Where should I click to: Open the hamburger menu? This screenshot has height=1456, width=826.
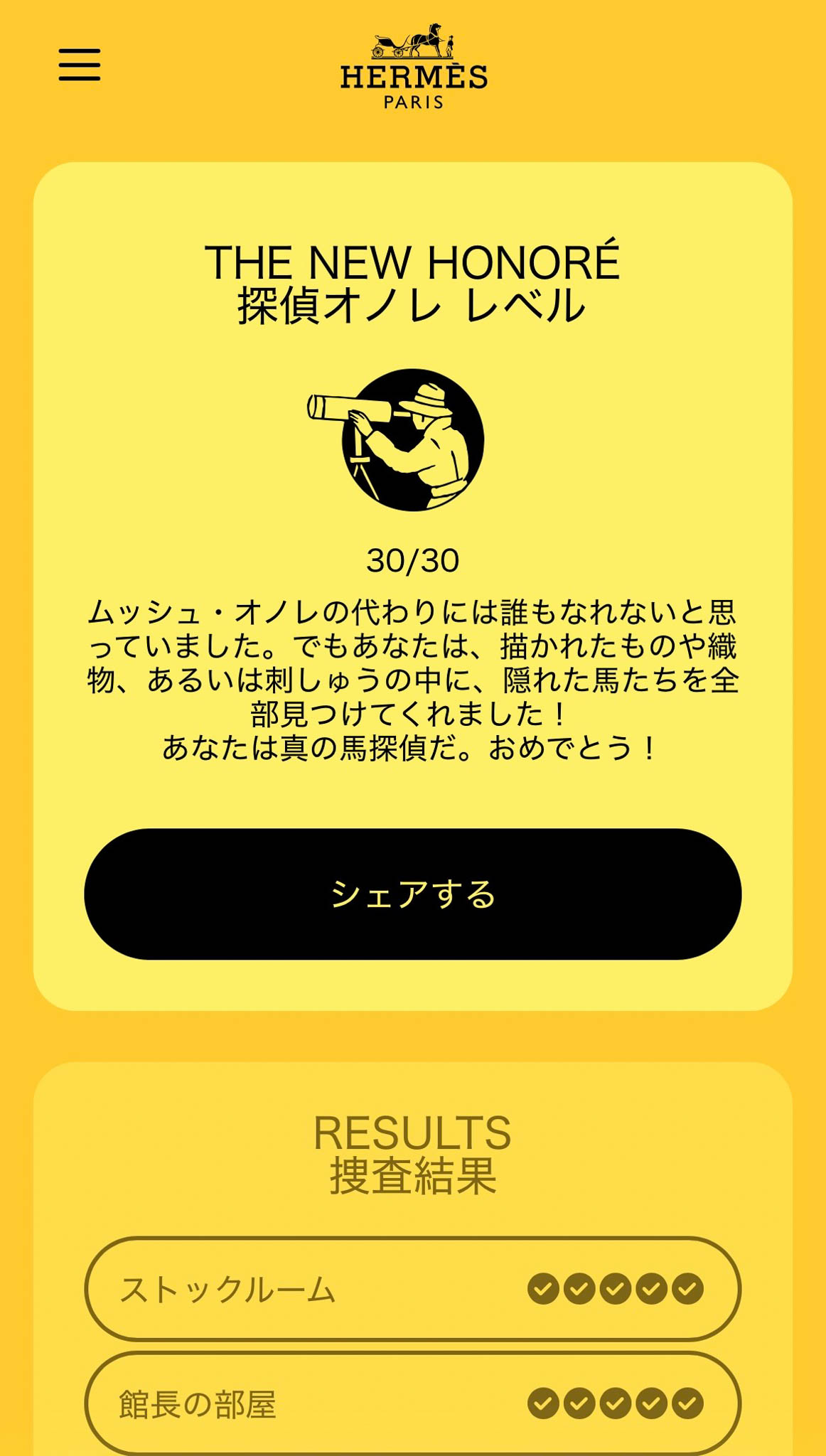[79, 65]
